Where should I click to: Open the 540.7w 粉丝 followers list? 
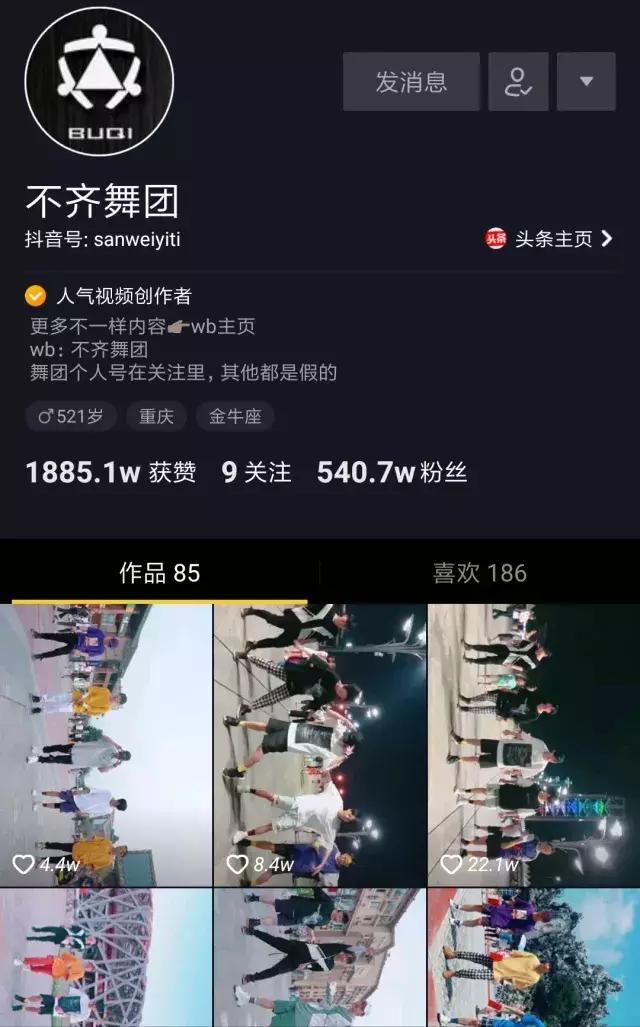coord(391,472)
